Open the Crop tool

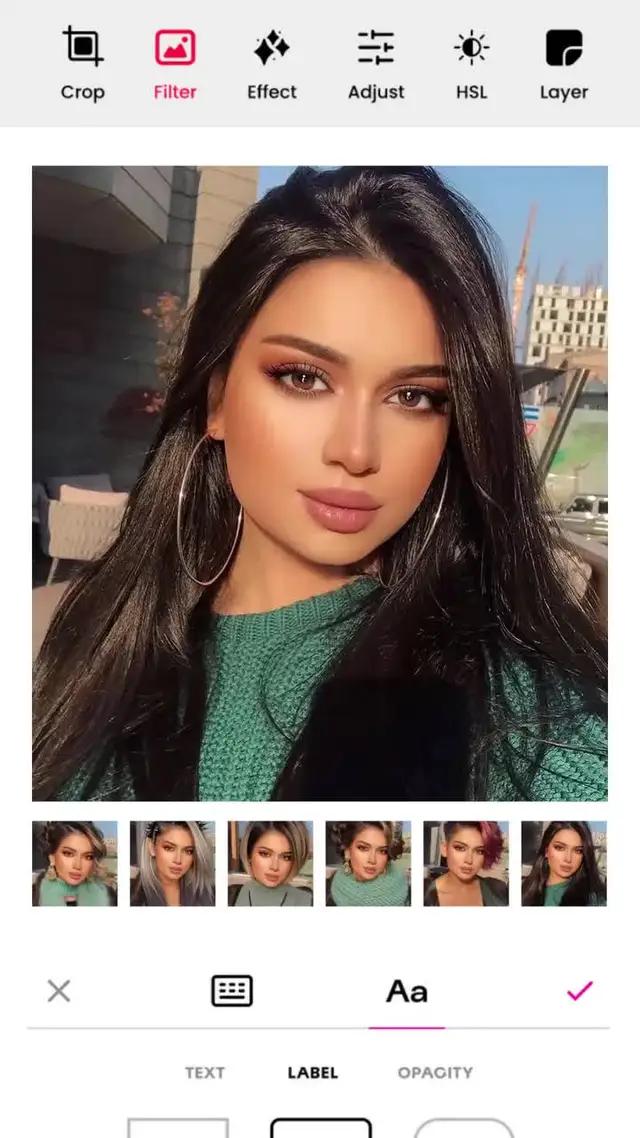click(82, 64)
